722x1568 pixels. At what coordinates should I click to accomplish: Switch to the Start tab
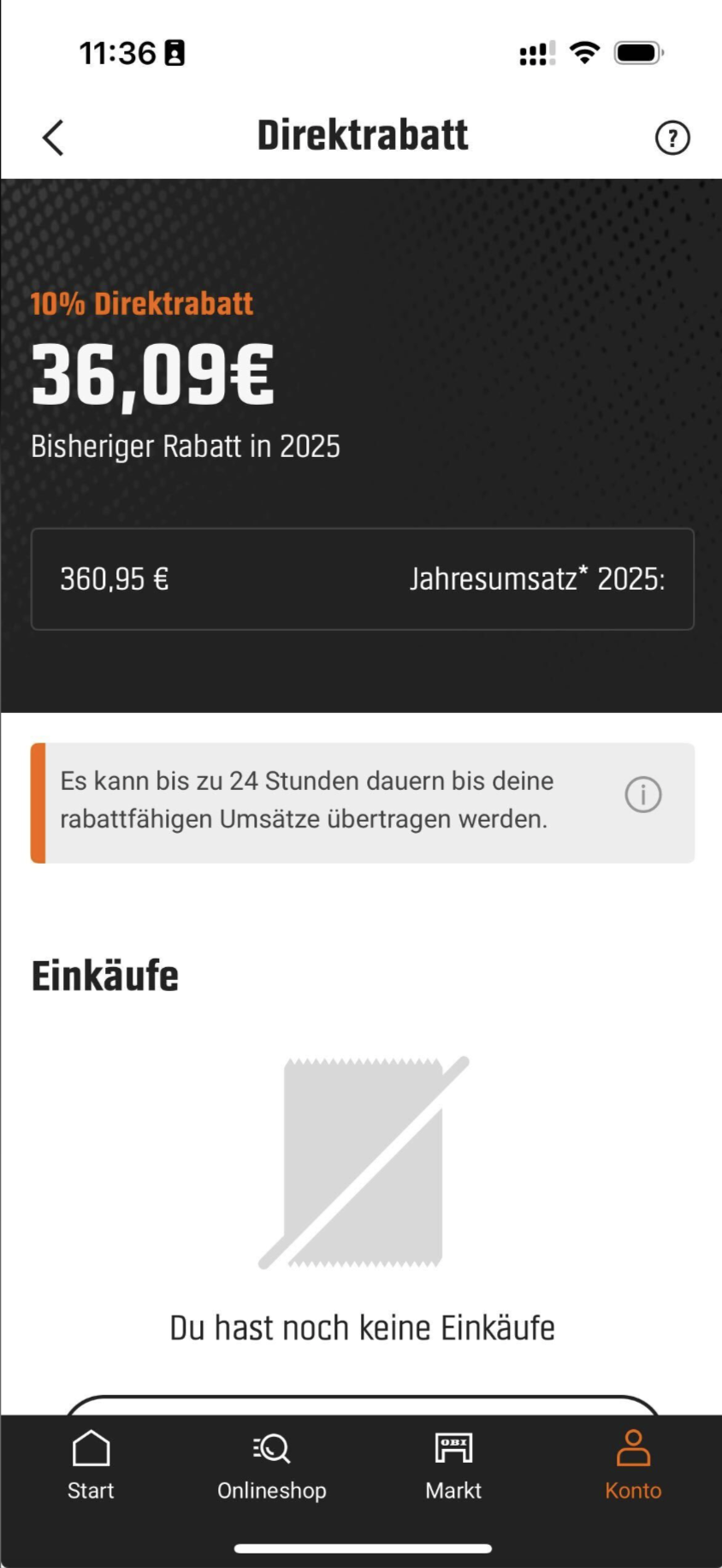(x=91, y=1465)
